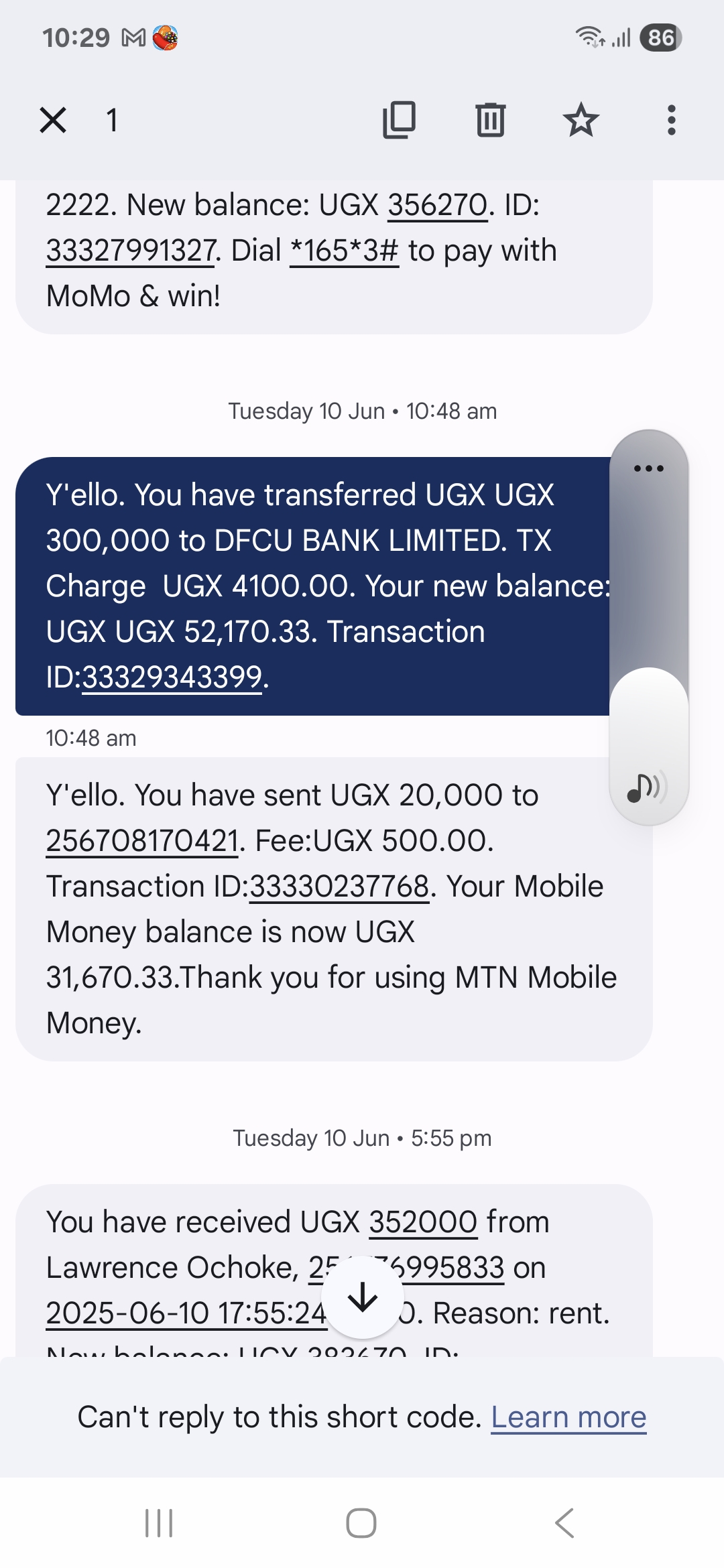The height and width of the screenshot is (1568, 724).
Task: Open linked Transaction ID 33329343399
Action: [x=172, y=677]
